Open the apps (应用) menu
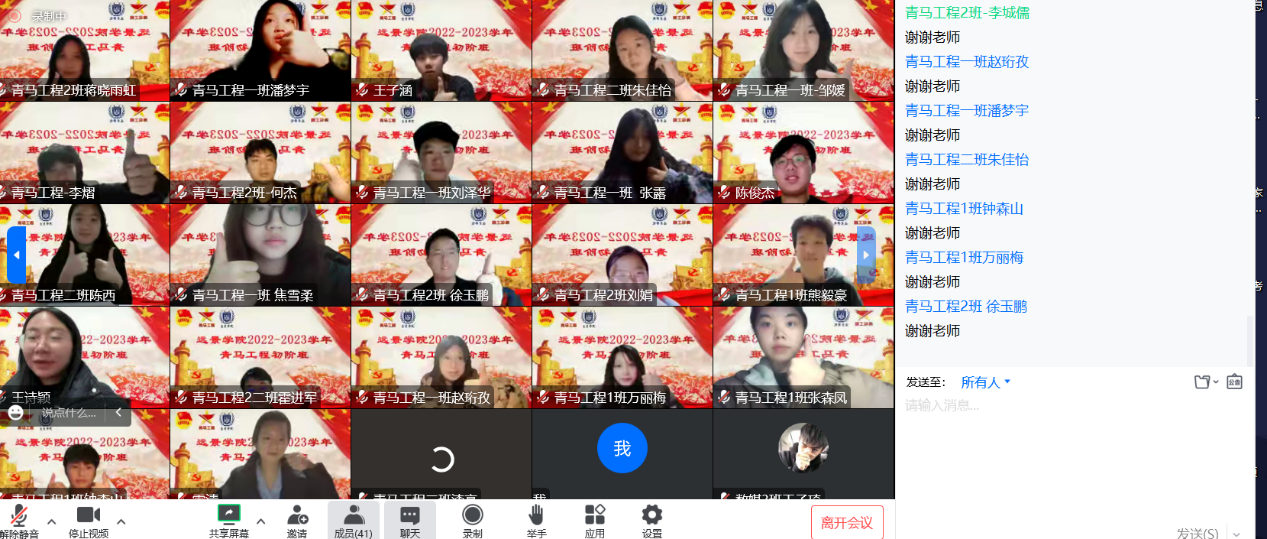The height and width of the screenshot is (539, 1267). (x=595, y=519)
